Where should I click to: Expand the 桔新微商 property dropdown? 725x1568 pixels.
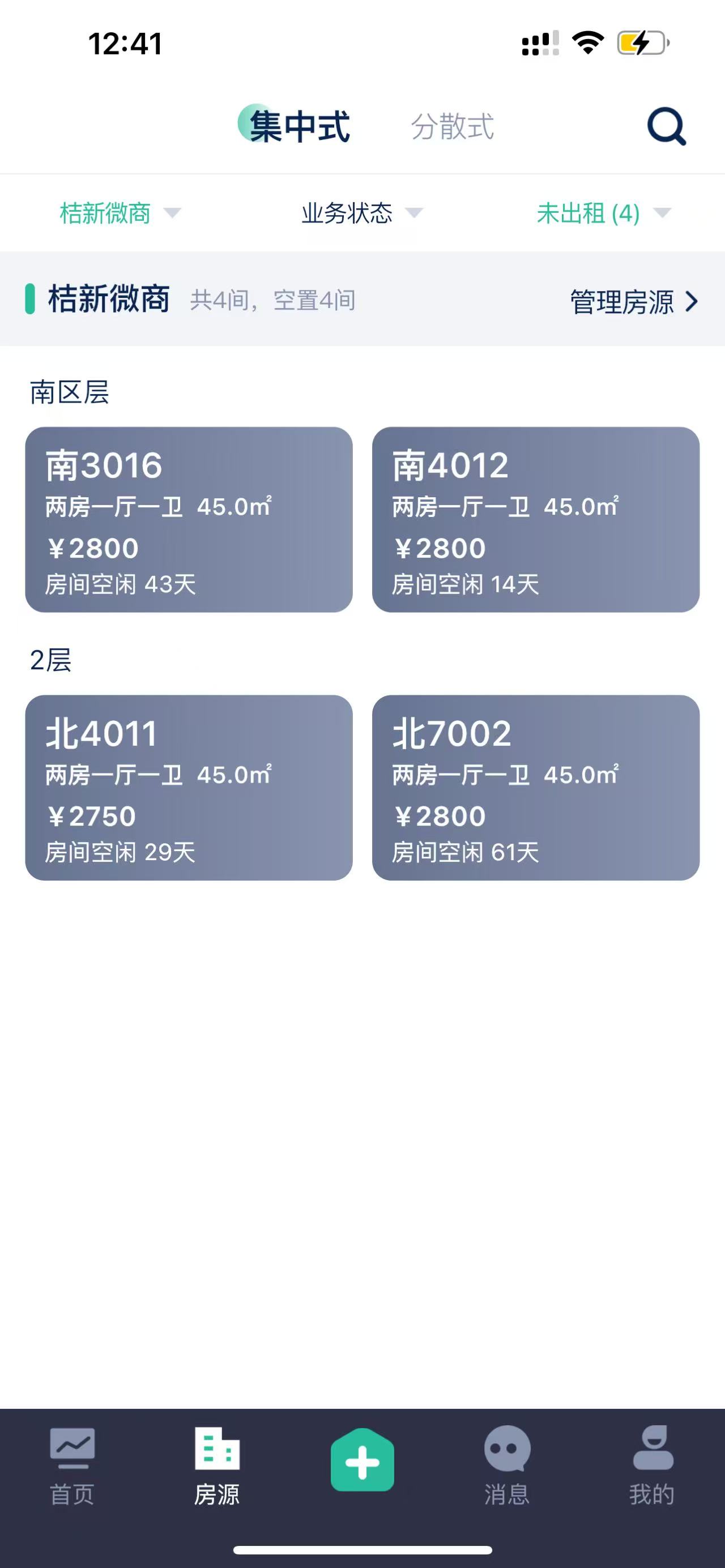(x=120, y=213)
